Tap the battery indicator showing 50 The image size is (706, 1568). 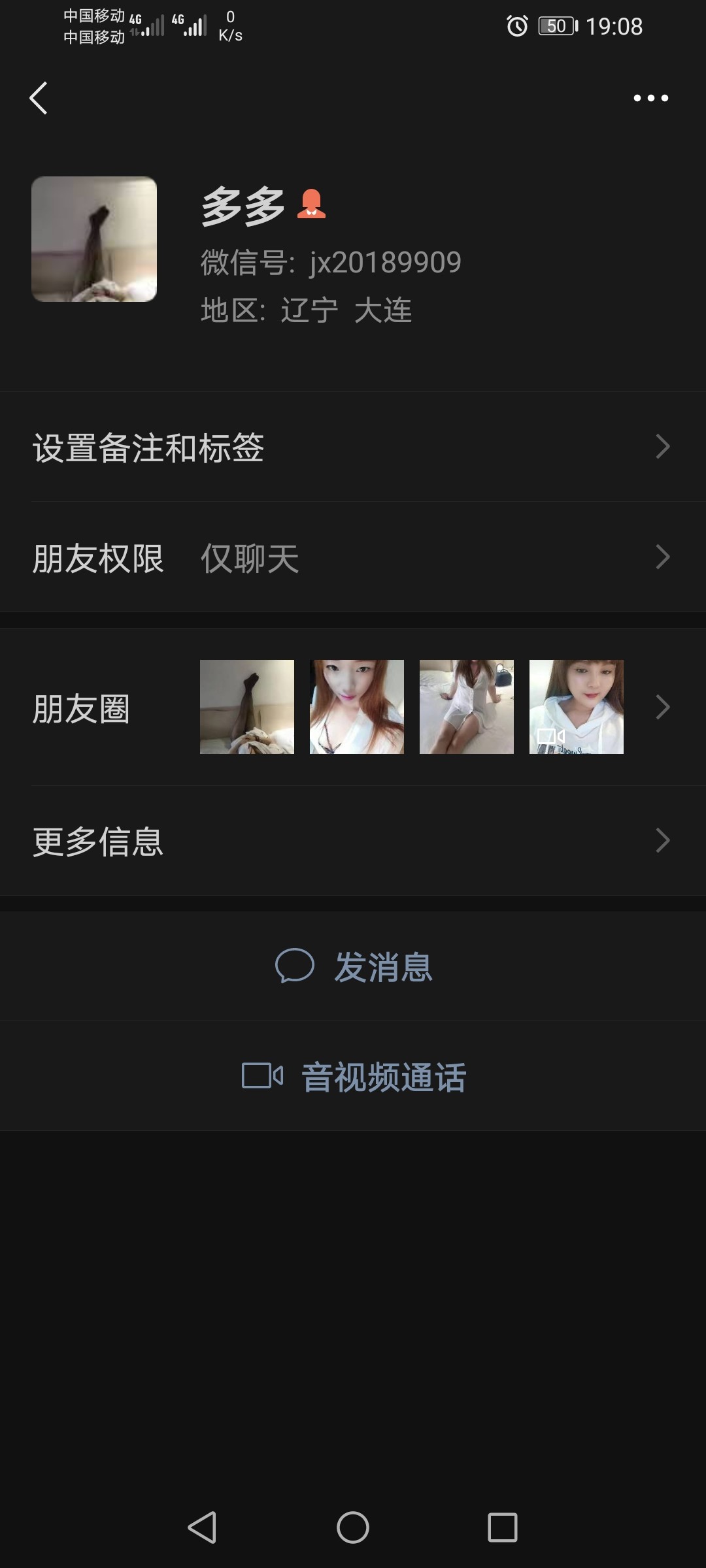click(556, 26)
